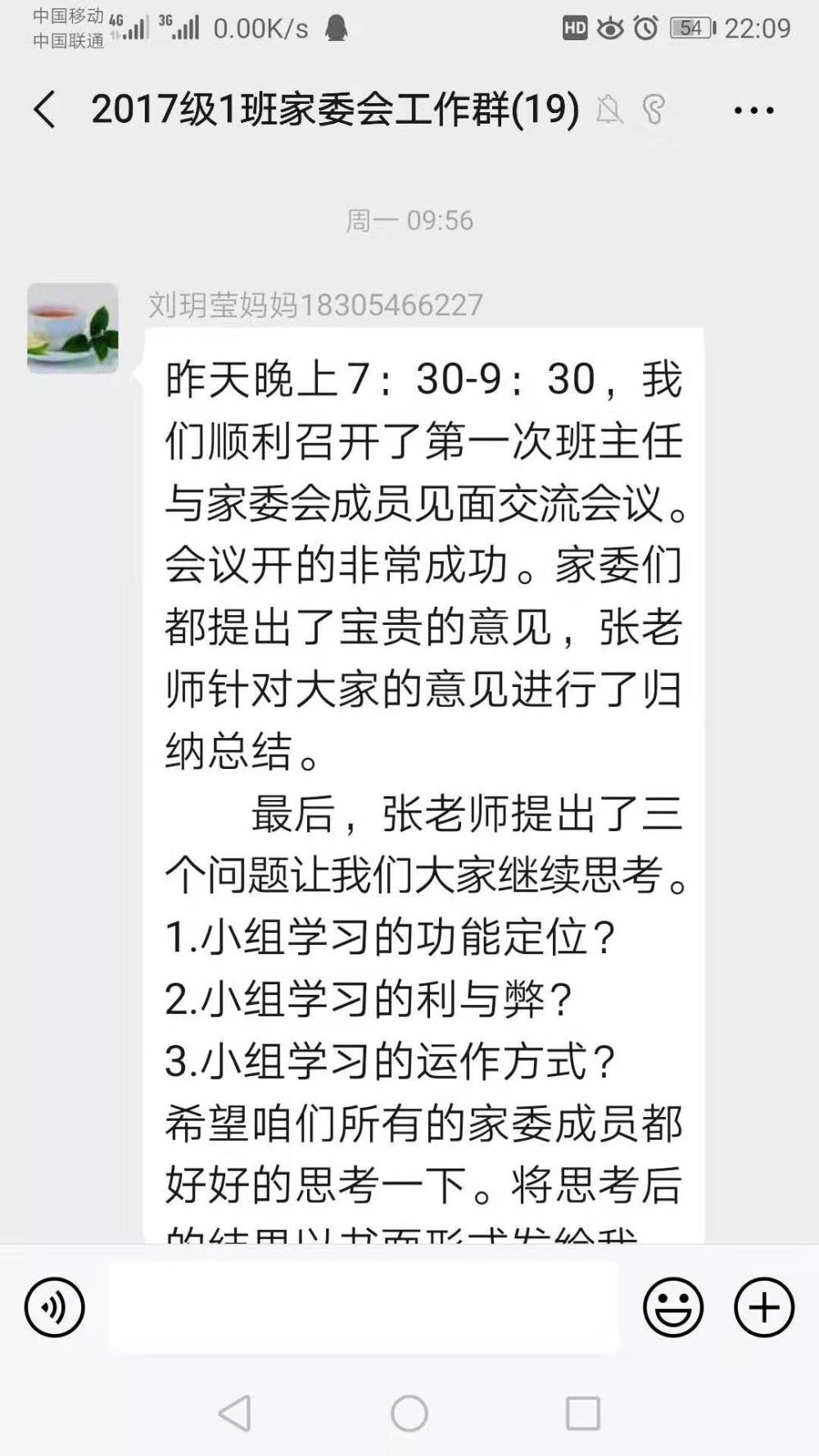This screenshot has height=1456, width=819.
Task: Tap the teacup avatar of 刘玥莹妈妈
Action: [73, 328]
